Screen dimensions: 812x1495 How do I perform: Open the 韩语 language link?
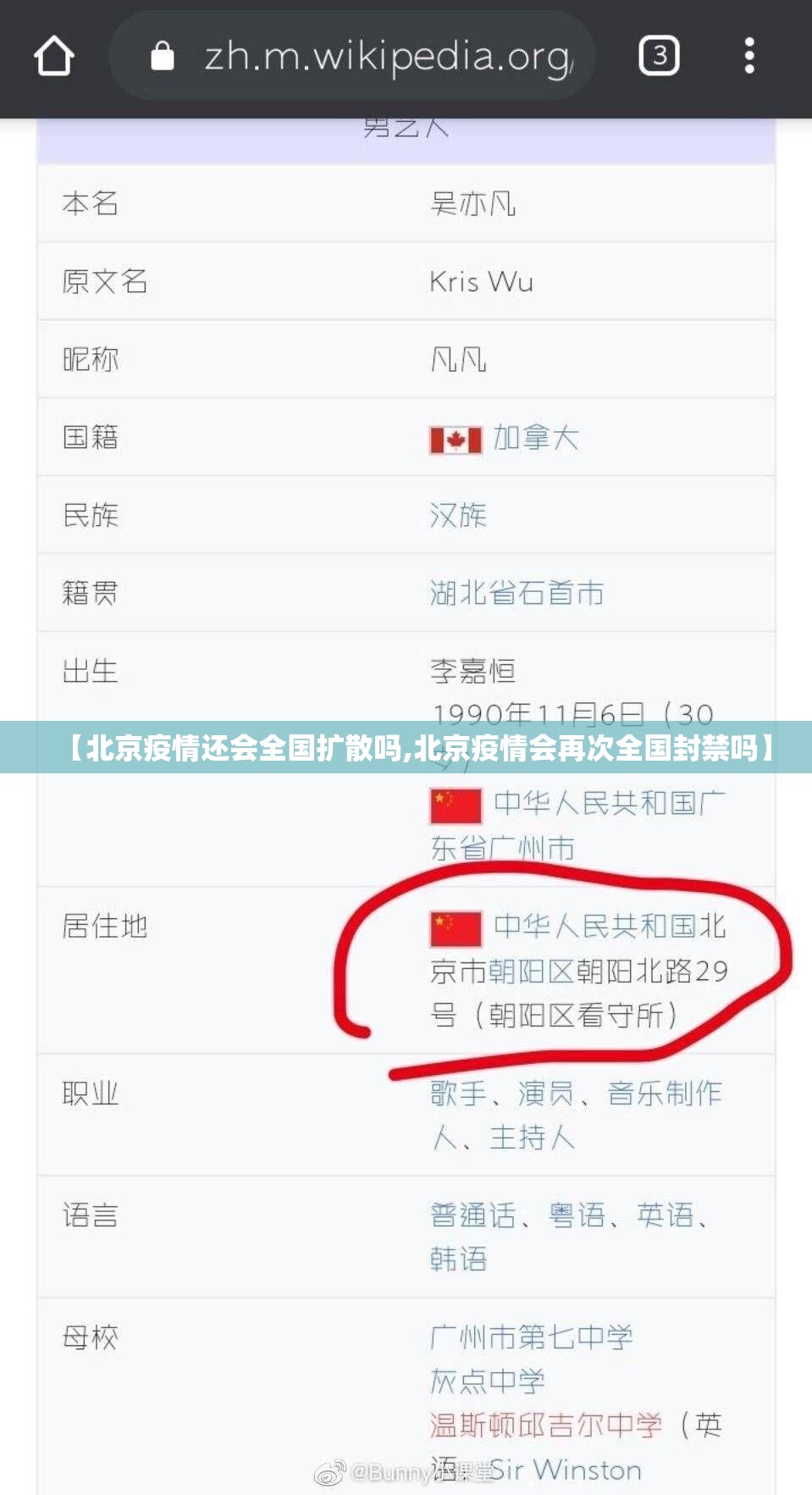[x=458, y=1259]
